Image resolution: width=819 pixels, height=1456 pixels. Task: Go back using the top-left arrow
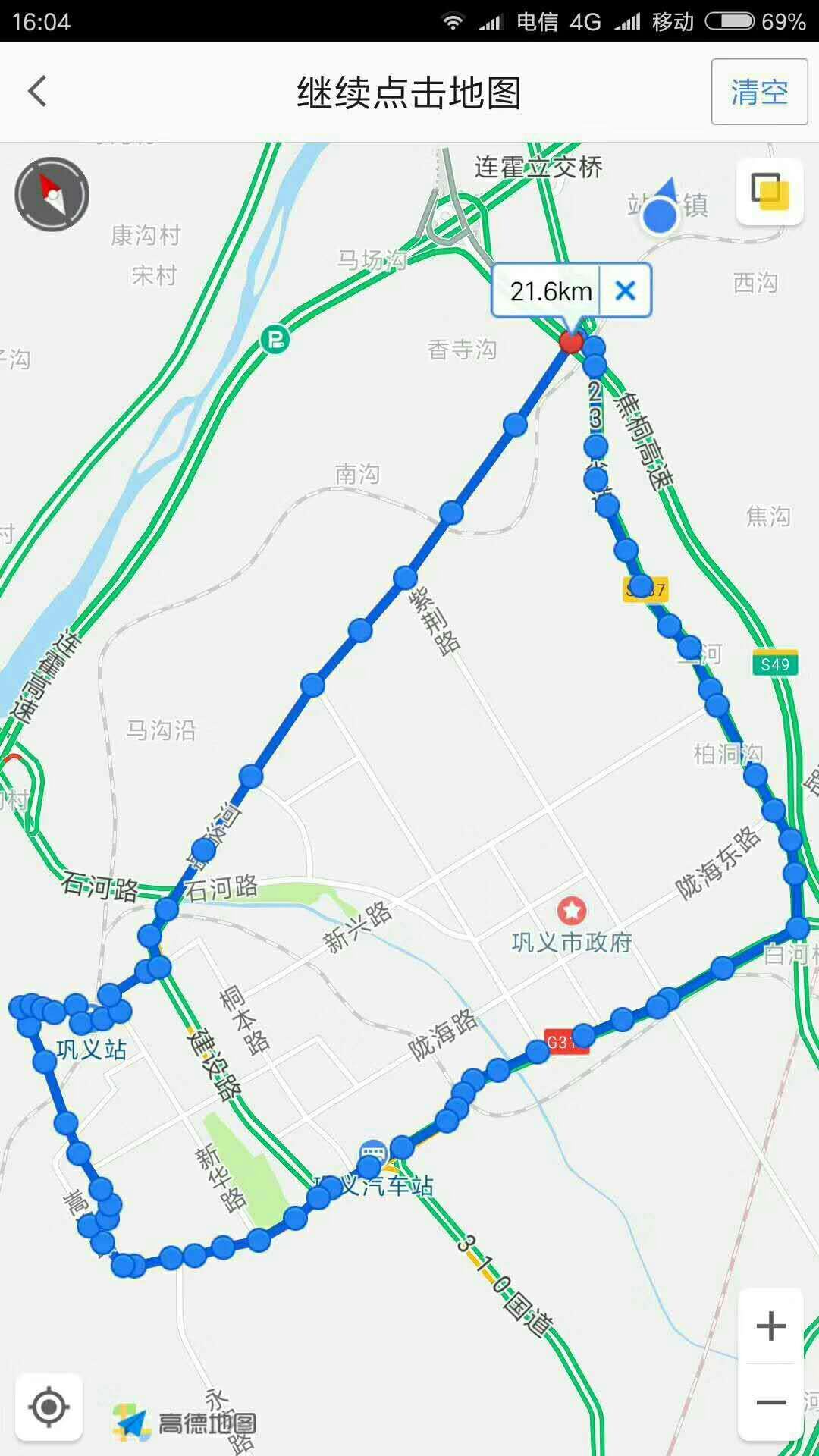pos(38,92)
